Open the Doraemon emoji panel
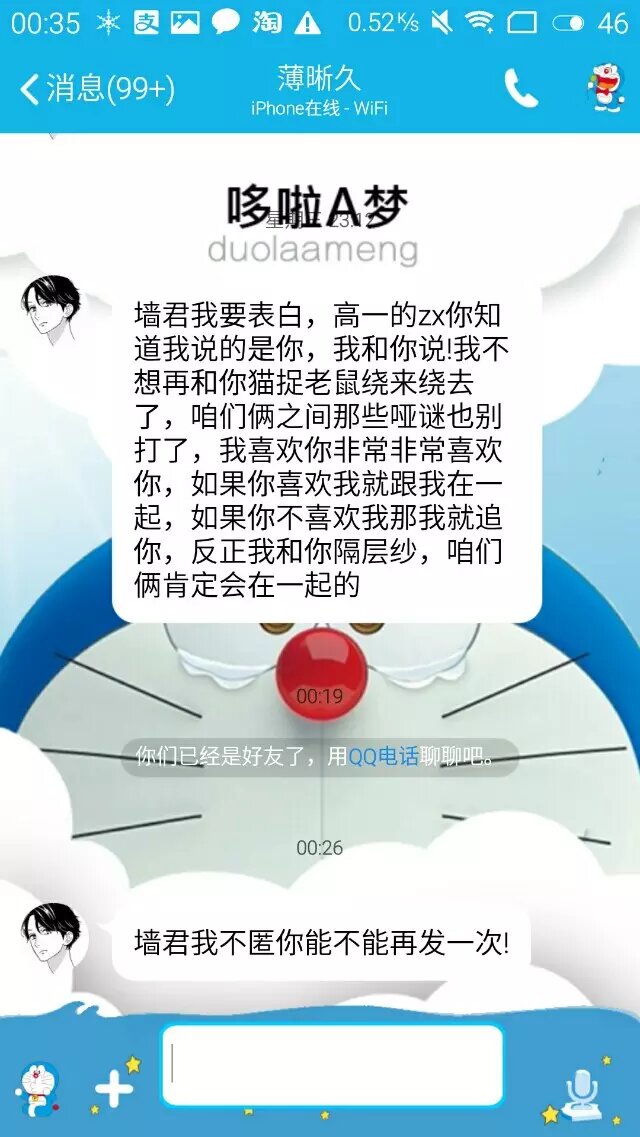The image size is (640, 1137). click(x=39, y=1088)
